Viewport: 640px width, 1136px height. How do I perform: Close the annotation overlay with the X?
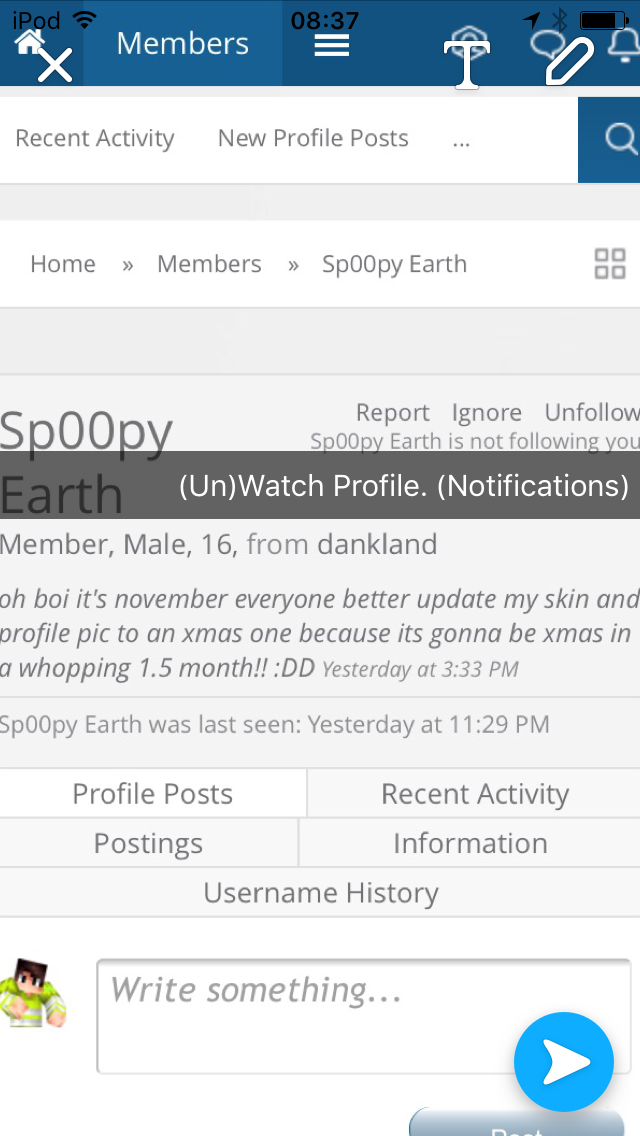pos(55,64)
